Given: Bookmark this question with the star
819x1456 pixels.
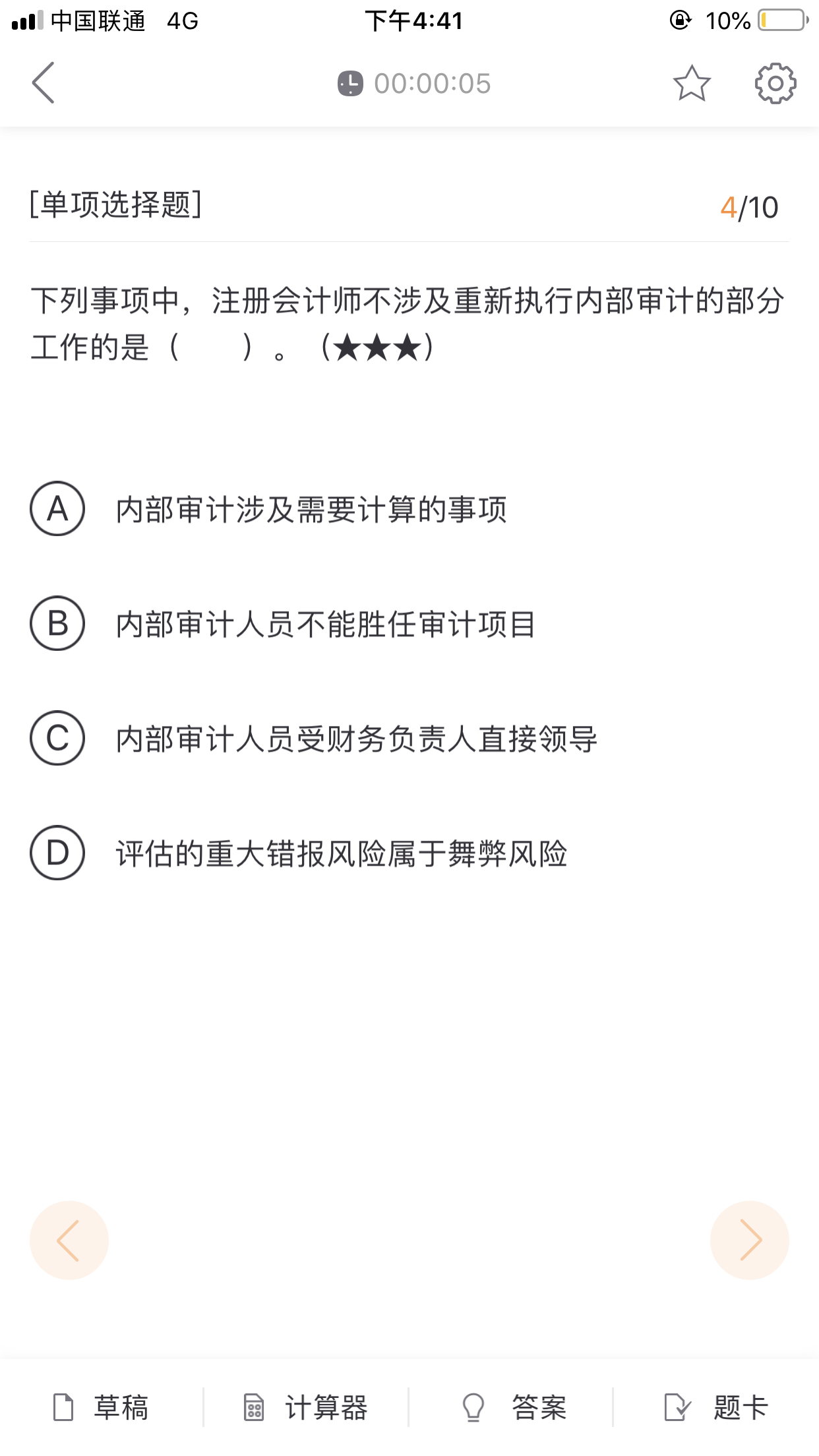Looking at the screenshot, I should [692, 84].
